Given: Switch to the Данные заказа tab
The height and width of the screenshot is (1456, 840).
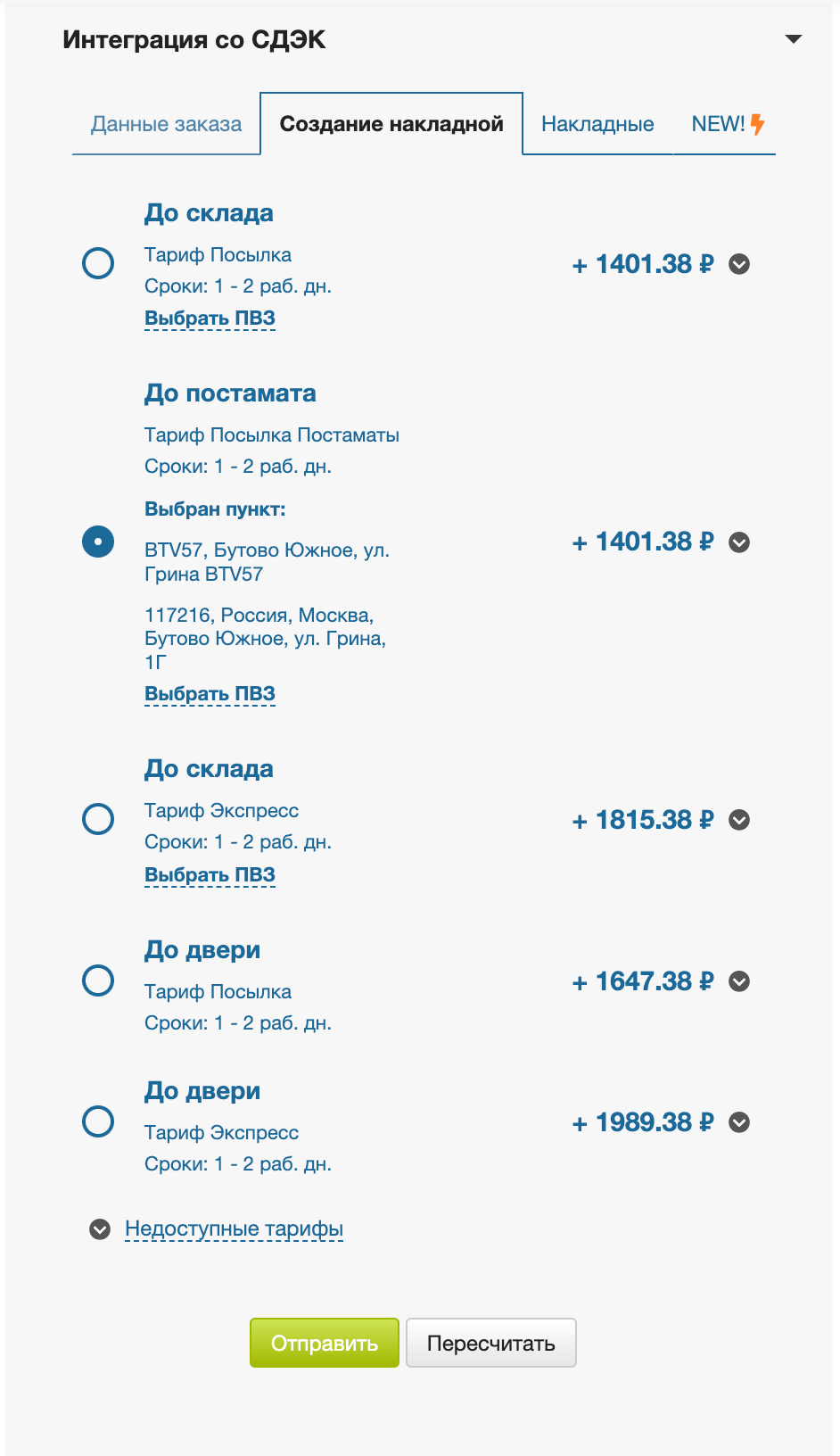Looking at the screenshot, I should (166, 124).
